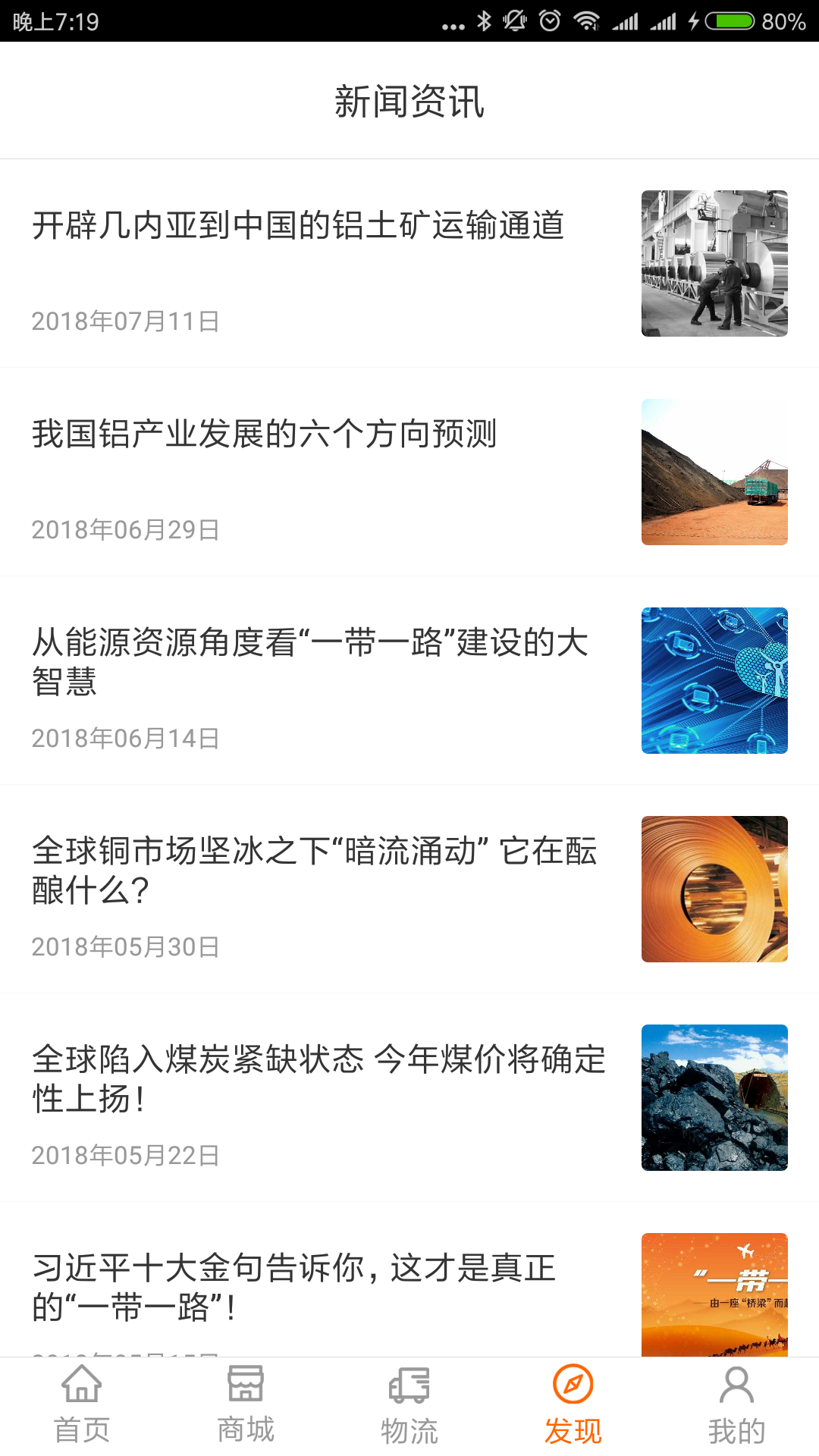Tap the alarm clock icon in status bar
Image resolution: width=819 pixels, height=1456 pixels.
coord(548,20)
